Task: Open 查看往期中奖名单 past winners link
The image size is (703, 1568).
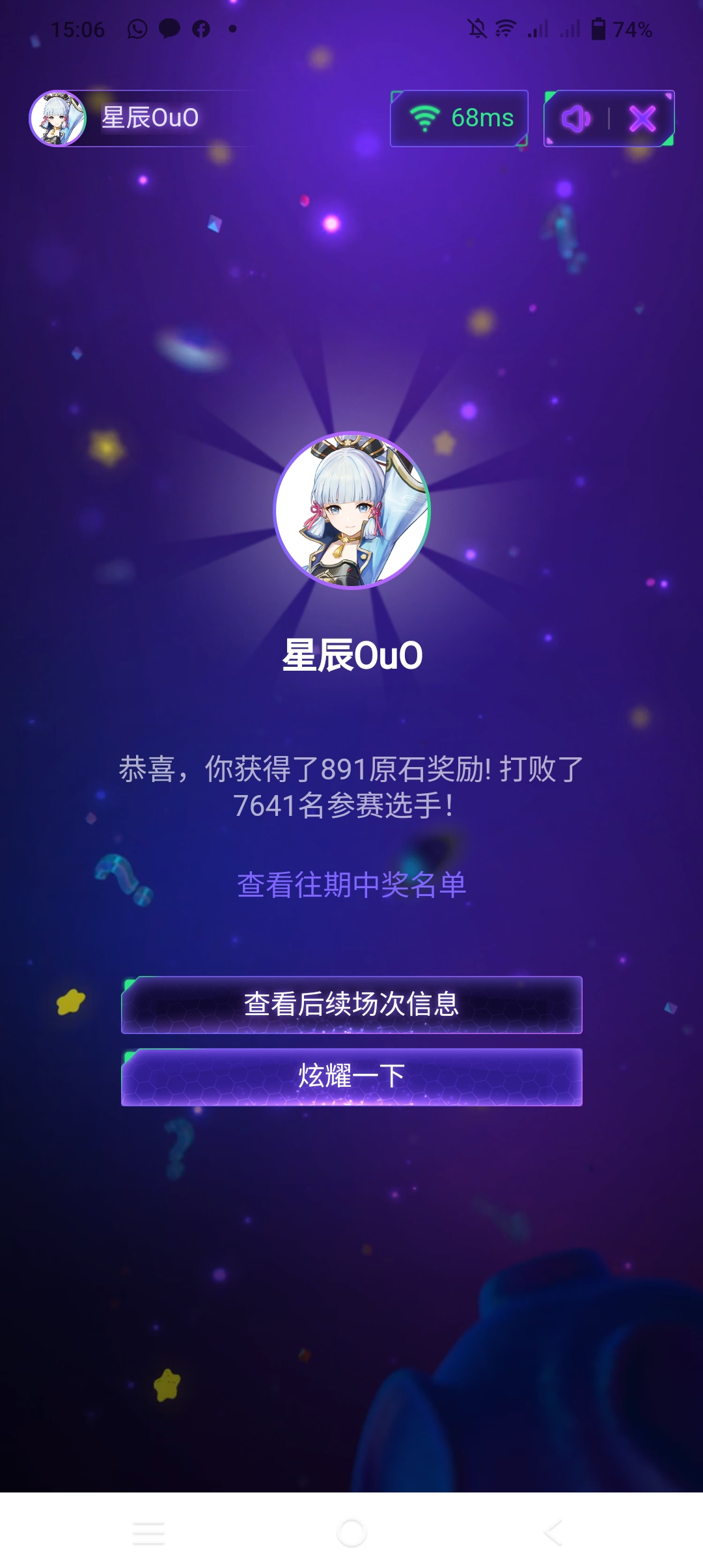Action: pos(351,884)
